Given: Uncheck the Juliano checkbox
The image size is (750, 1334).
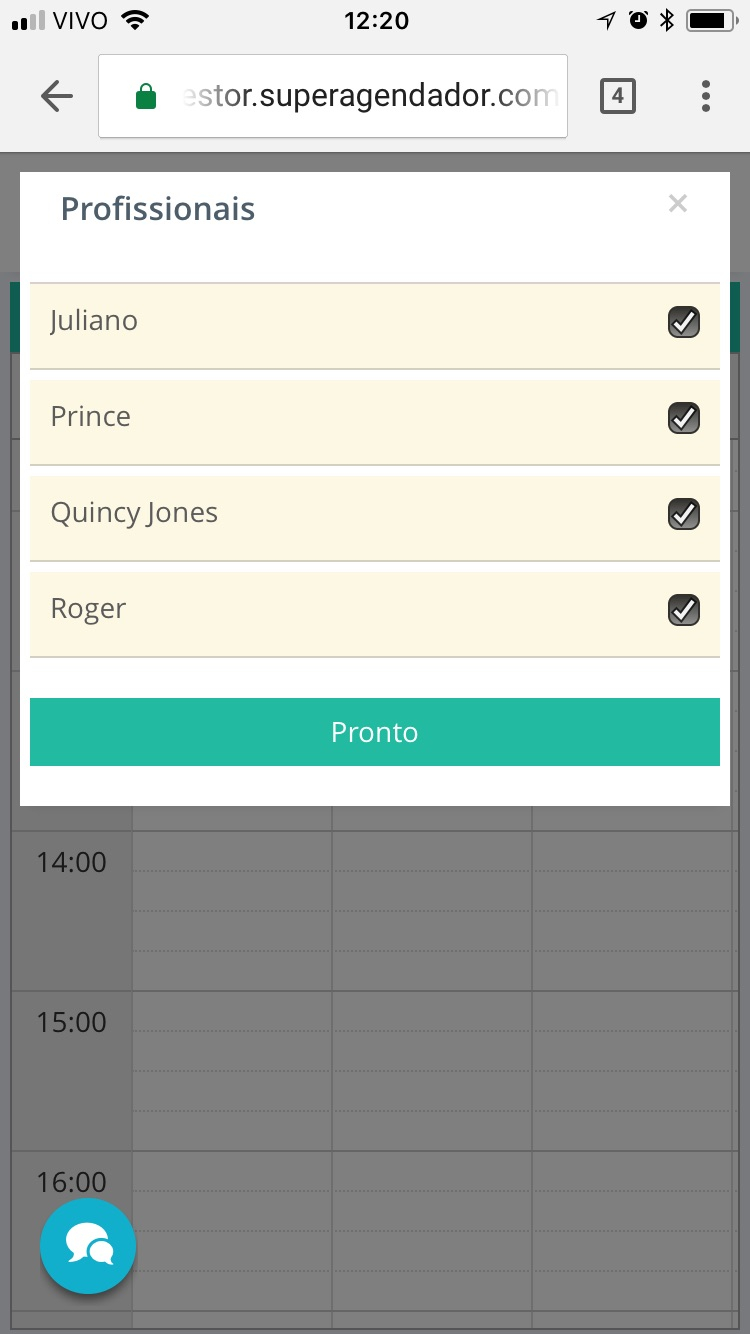Looking at the screenshot, I should [684, 322].
